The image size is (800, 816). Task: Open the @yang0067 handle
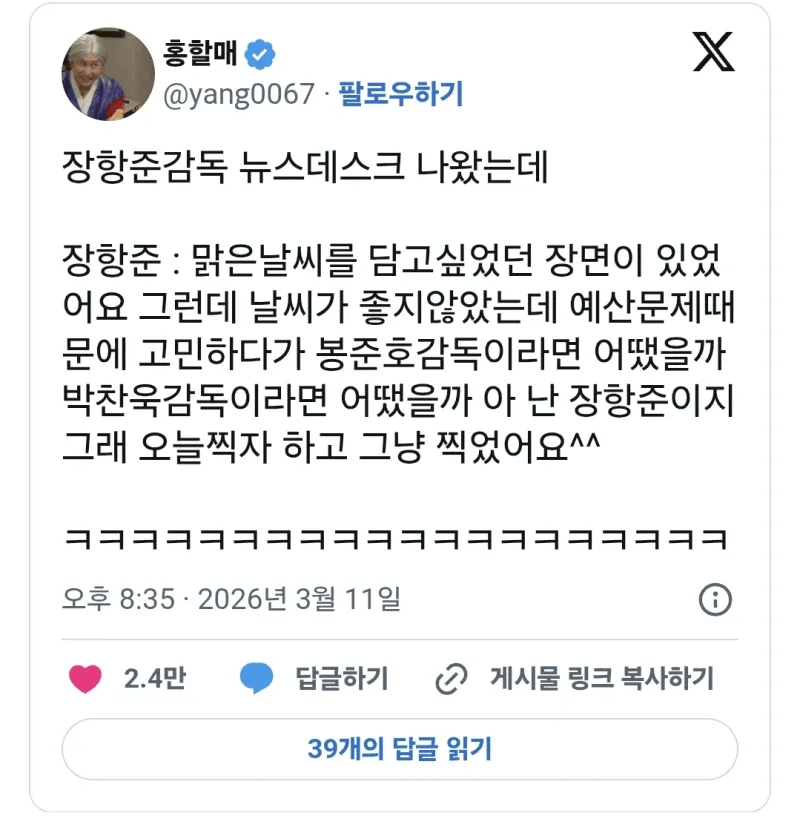(238, 96)
